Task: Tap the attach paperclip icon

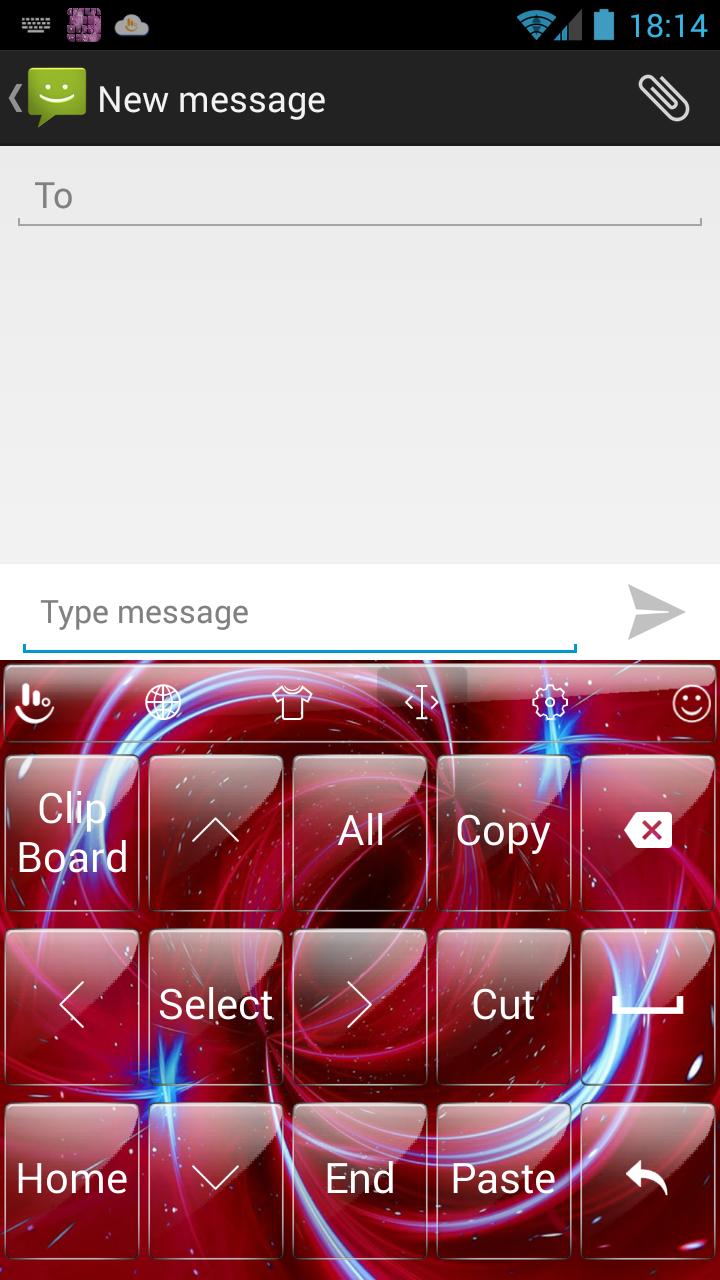Action: point(664,98)
